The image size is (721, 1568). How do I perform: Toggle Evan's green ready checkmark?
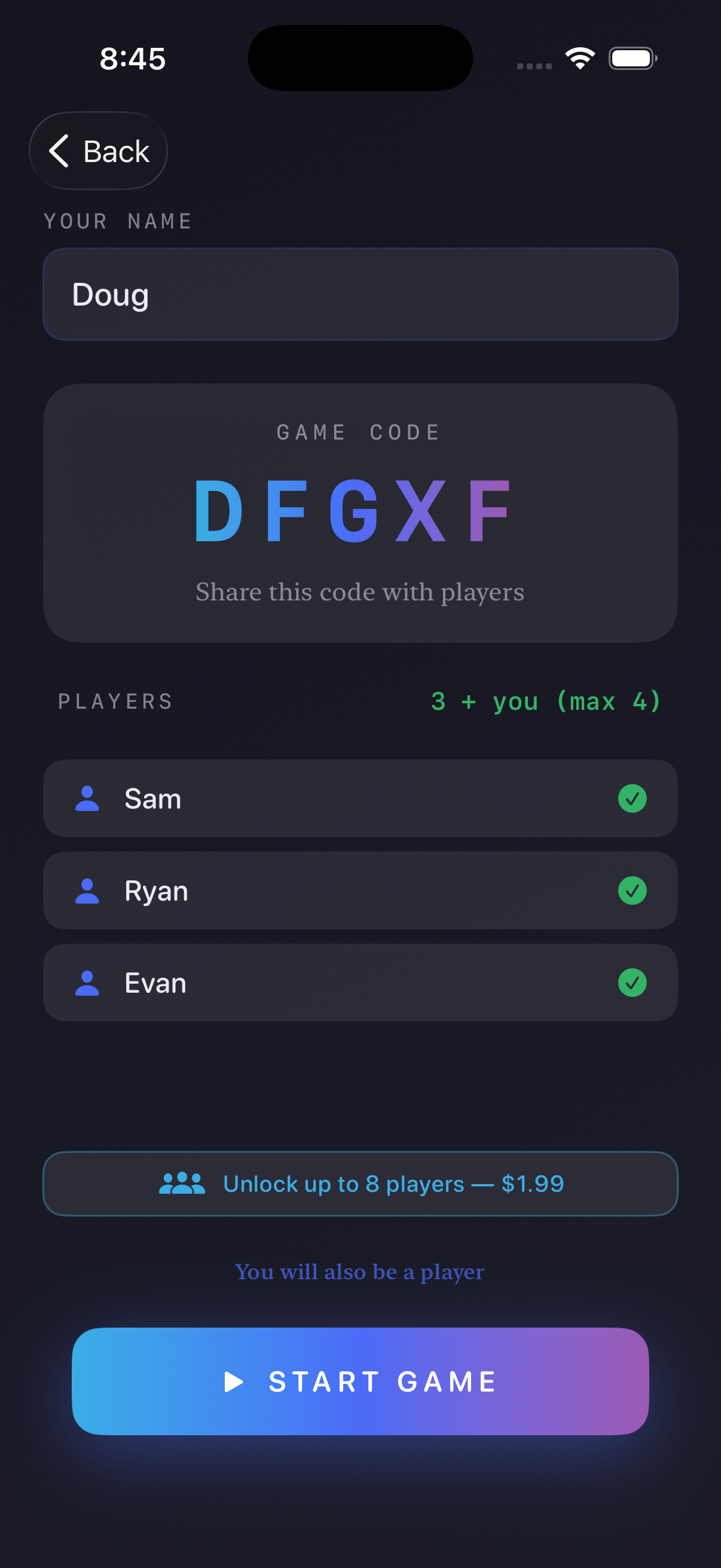631,983
